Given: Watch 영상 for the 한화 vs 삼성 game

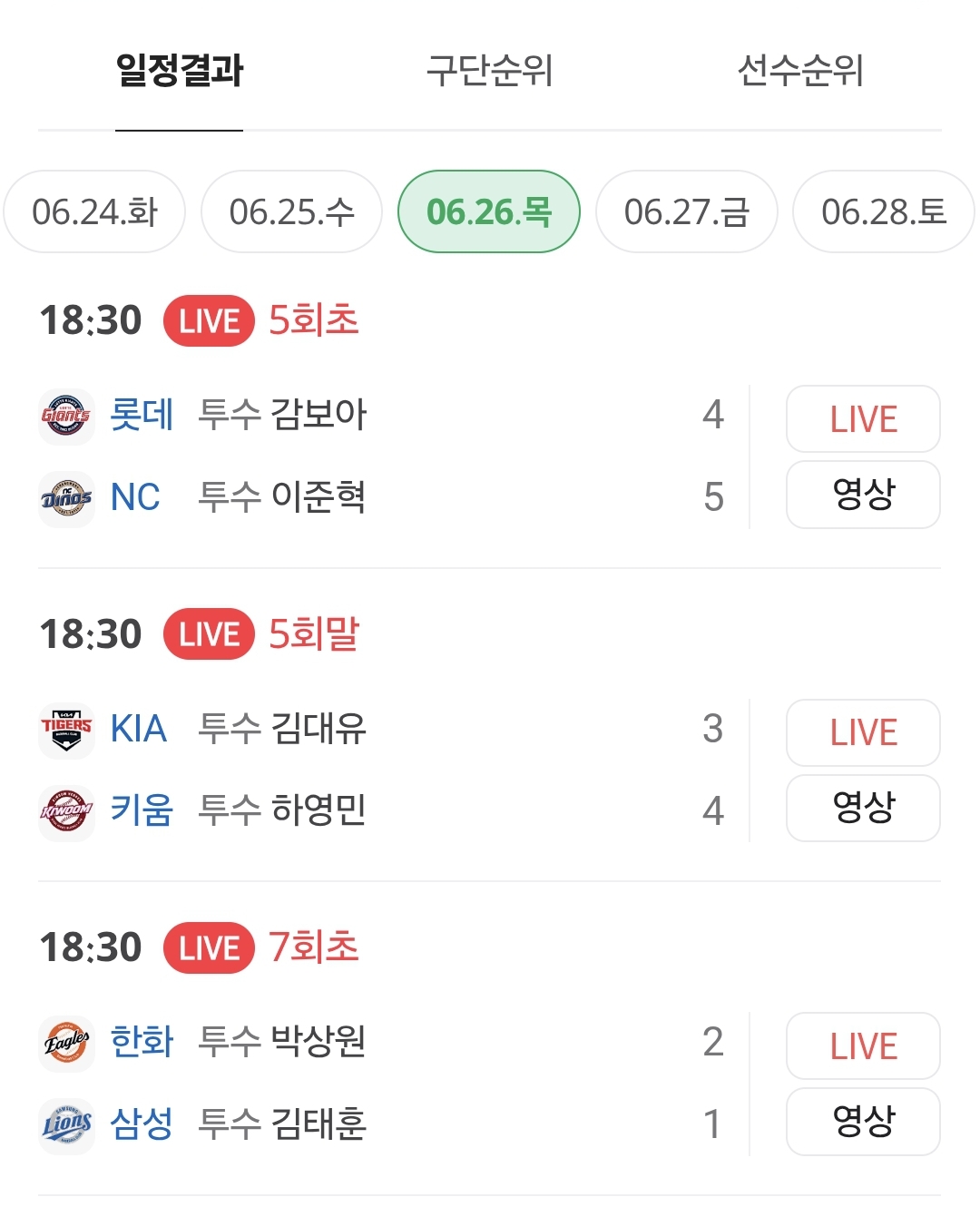Looking at the screenshot, I should pos(863,1122).
